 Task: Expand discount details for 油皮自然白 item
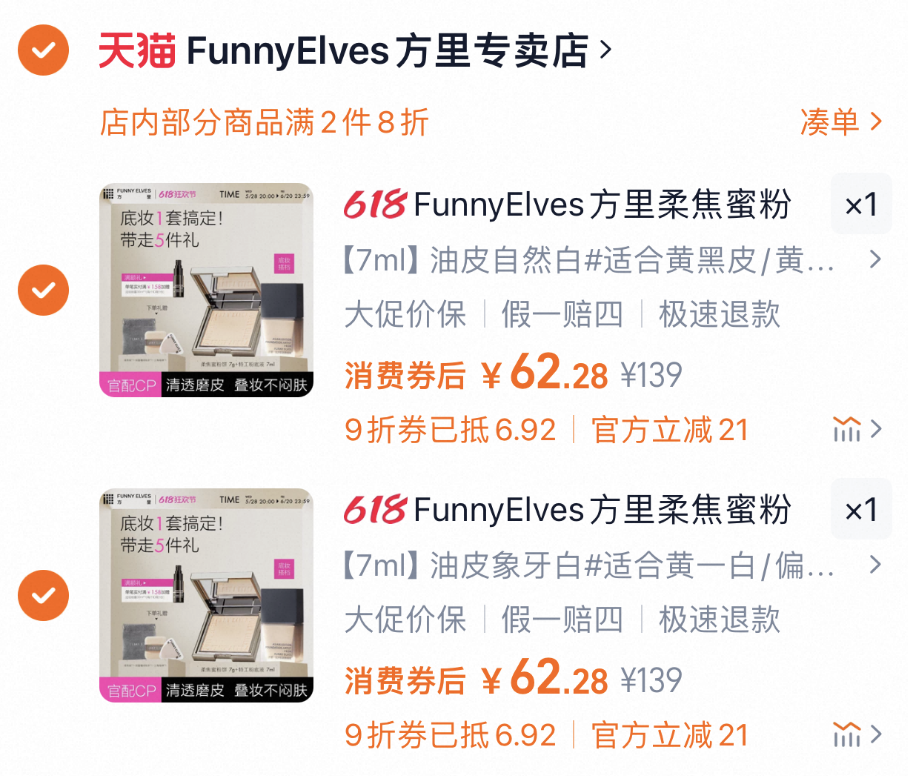click(x=857, y=431)
